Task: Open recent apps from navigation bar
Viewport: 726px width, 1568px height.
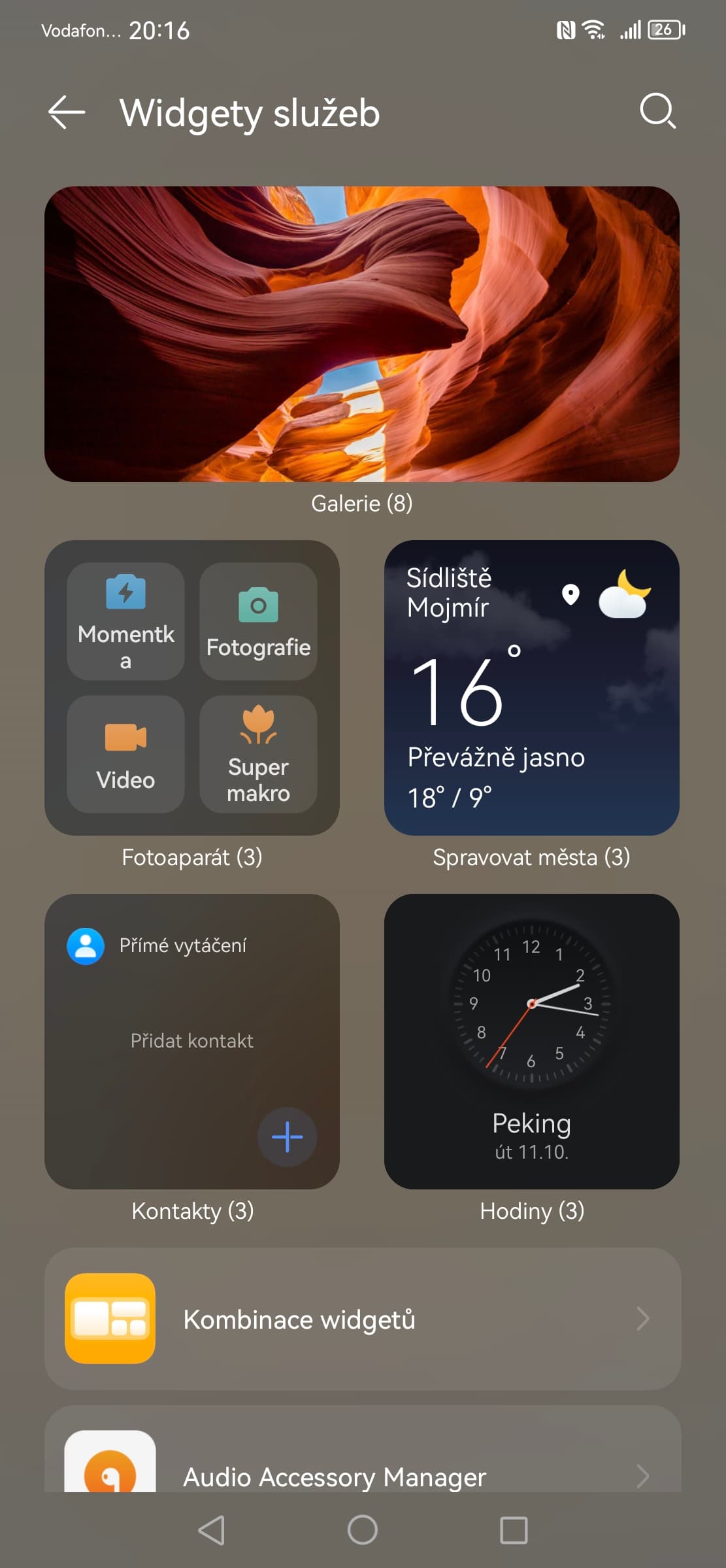Action: [513, 1530]
